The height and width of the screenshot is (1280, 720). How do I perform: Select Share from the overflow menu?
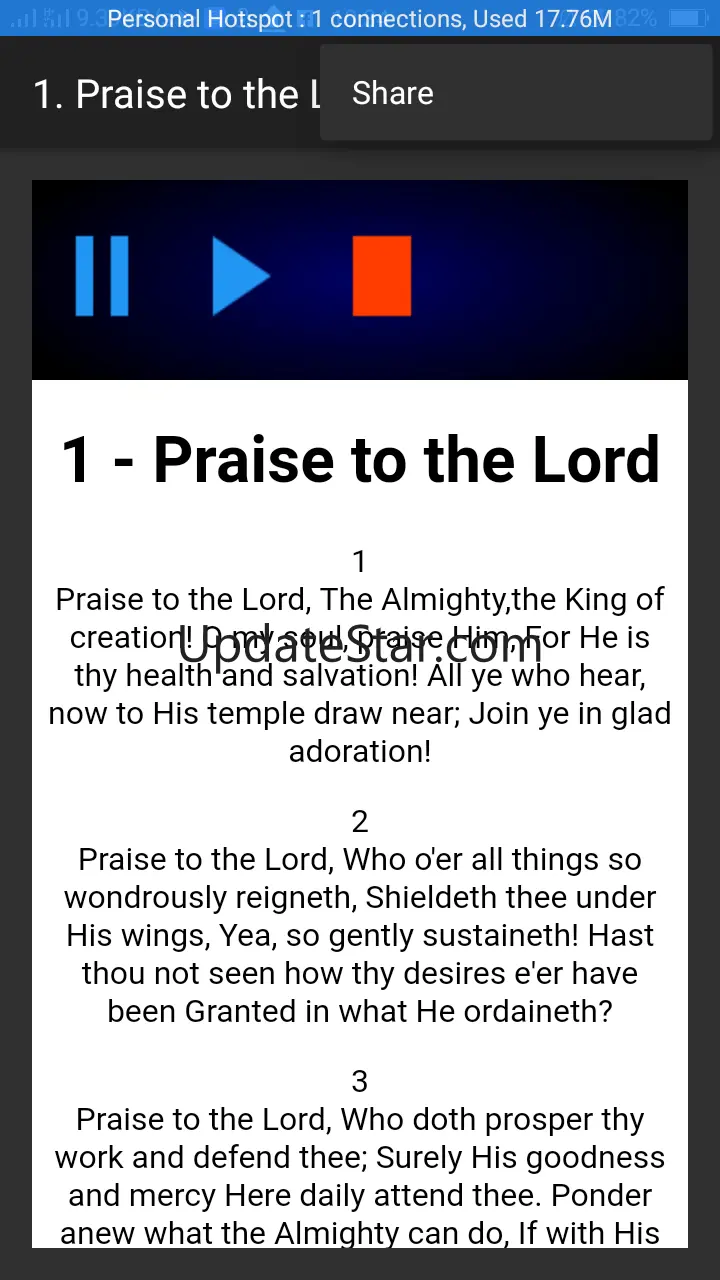pyautogui.click(x=393, y=94)
